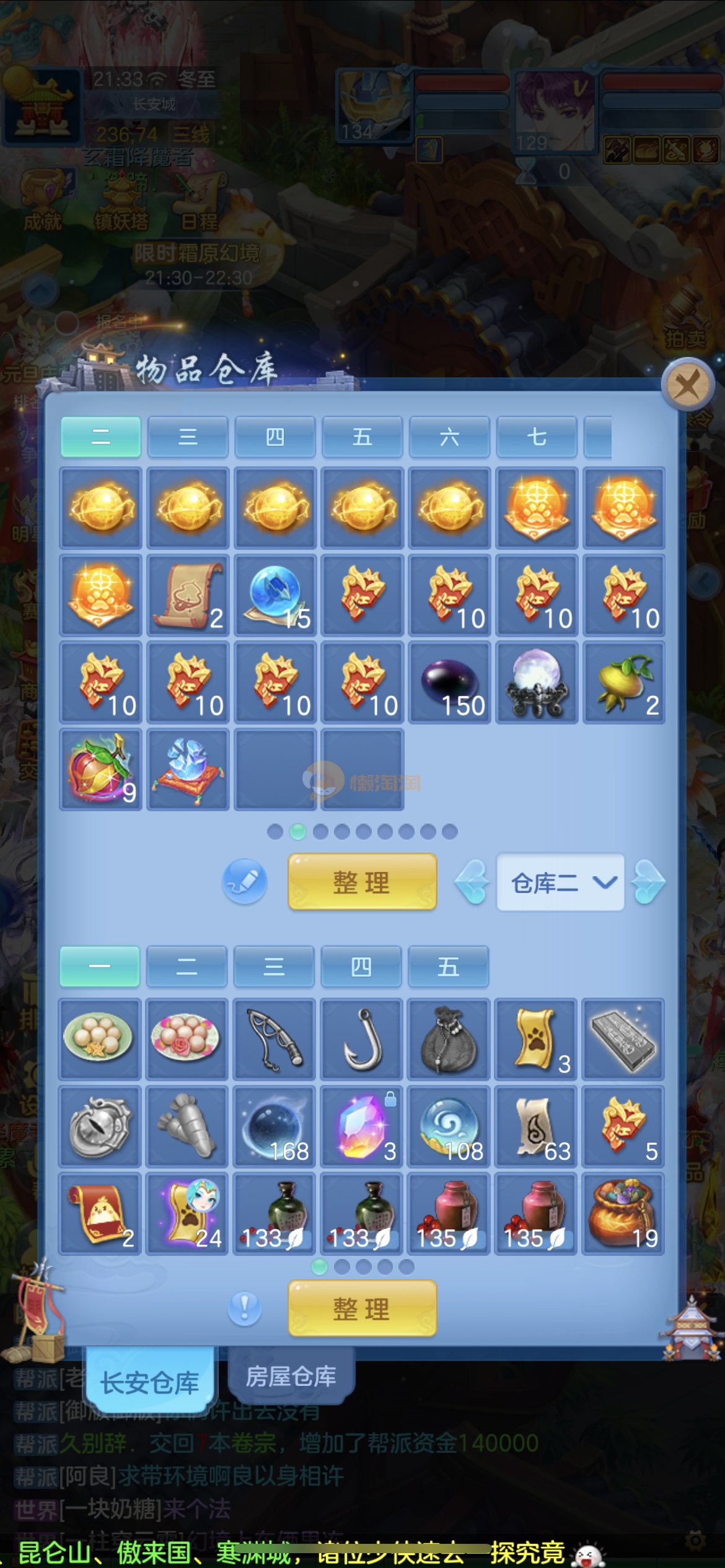
Task: Close the 物品仓库 warehouse window
Action: [x=687, y=385]
